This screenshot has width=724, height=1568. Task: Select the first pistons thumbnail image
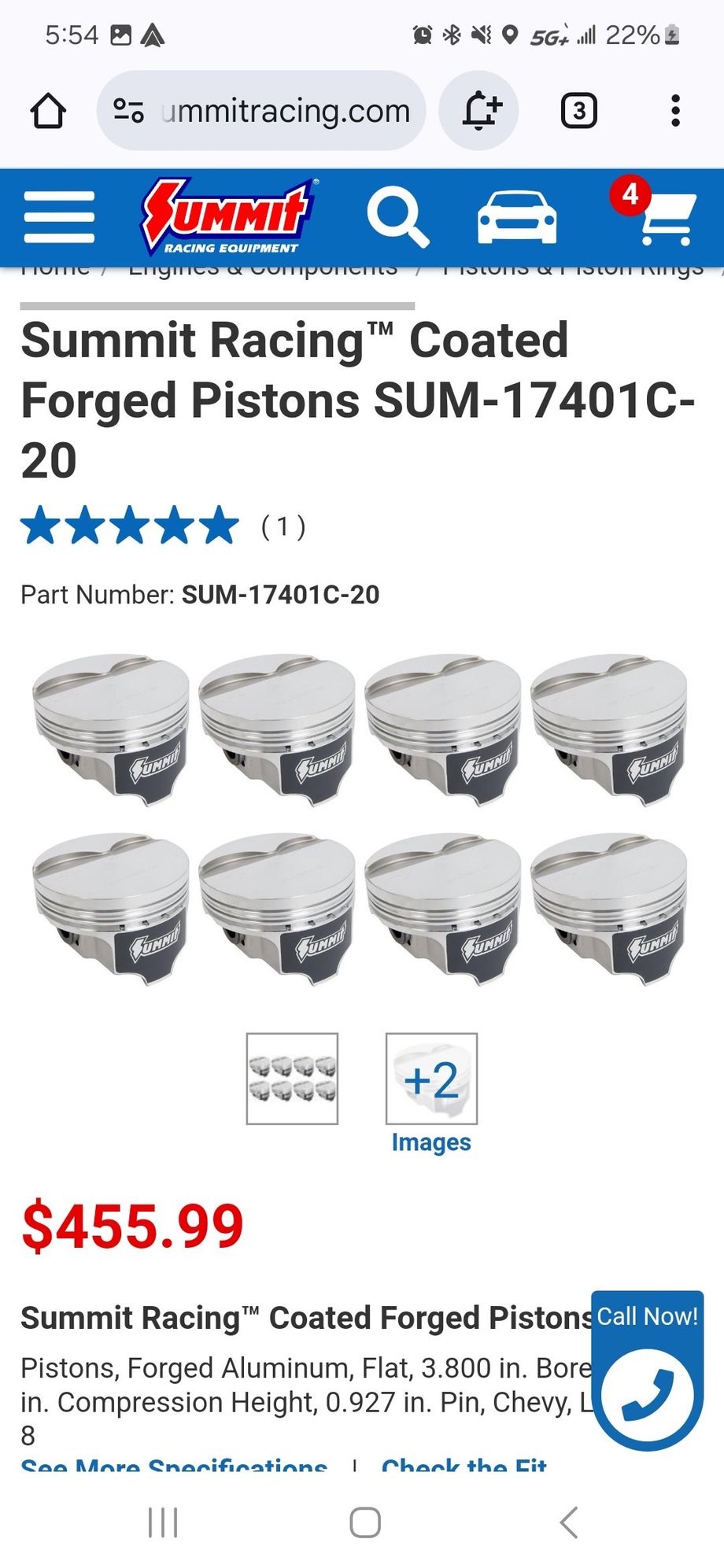point(292,1078)
